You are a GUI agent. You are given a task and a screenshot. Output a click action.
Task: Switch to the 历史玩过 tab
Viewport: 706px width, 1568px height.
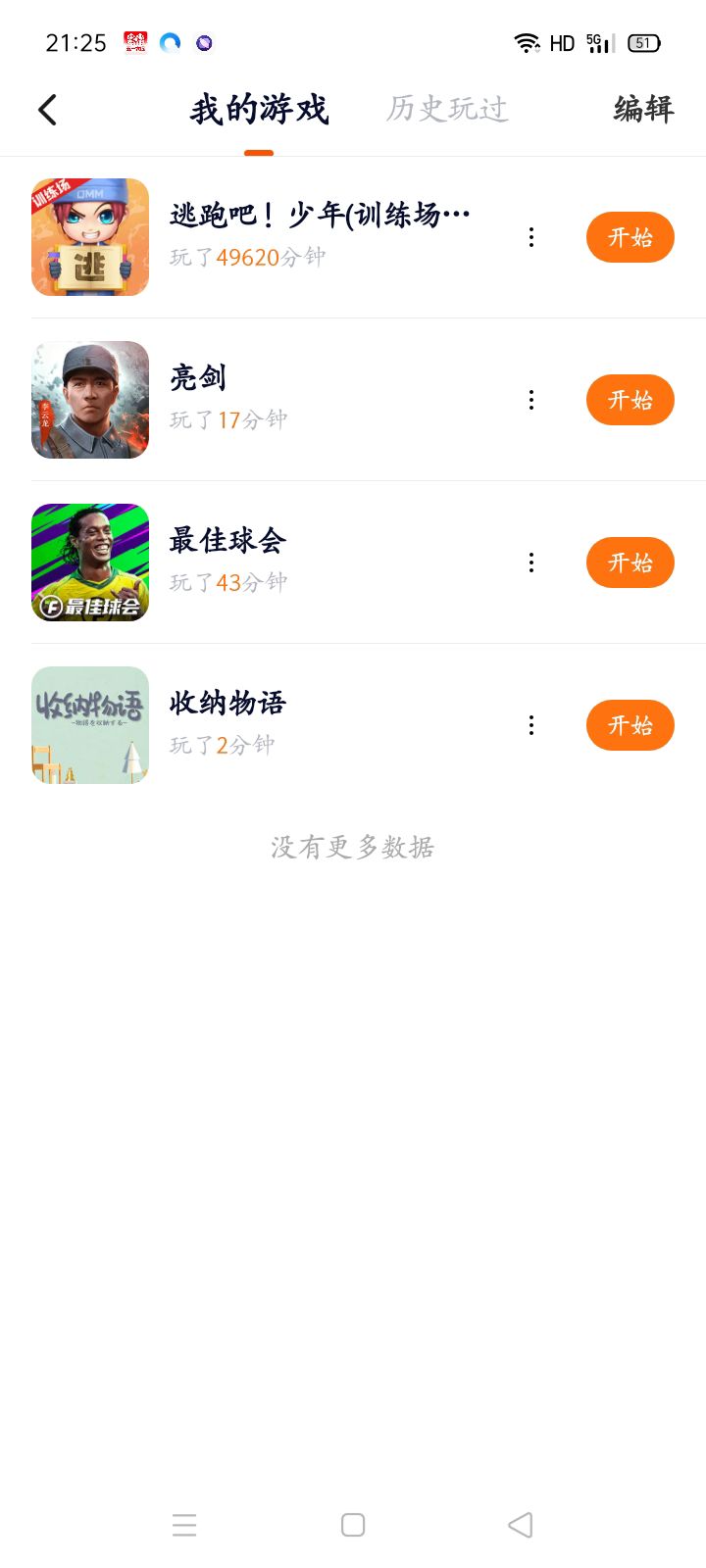[x=447, y=109]
